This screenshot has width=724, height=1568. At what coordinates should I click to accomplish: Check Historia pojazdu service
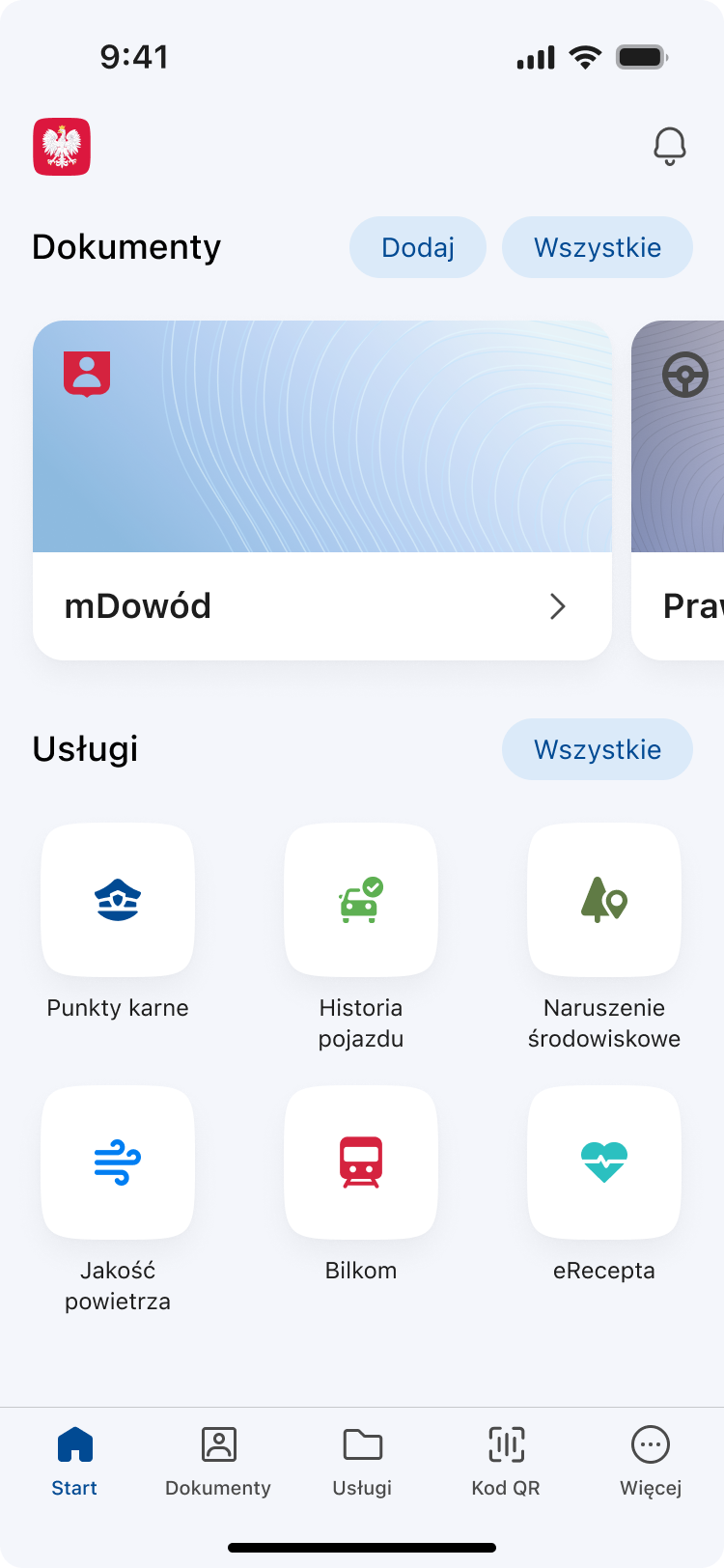361,900
